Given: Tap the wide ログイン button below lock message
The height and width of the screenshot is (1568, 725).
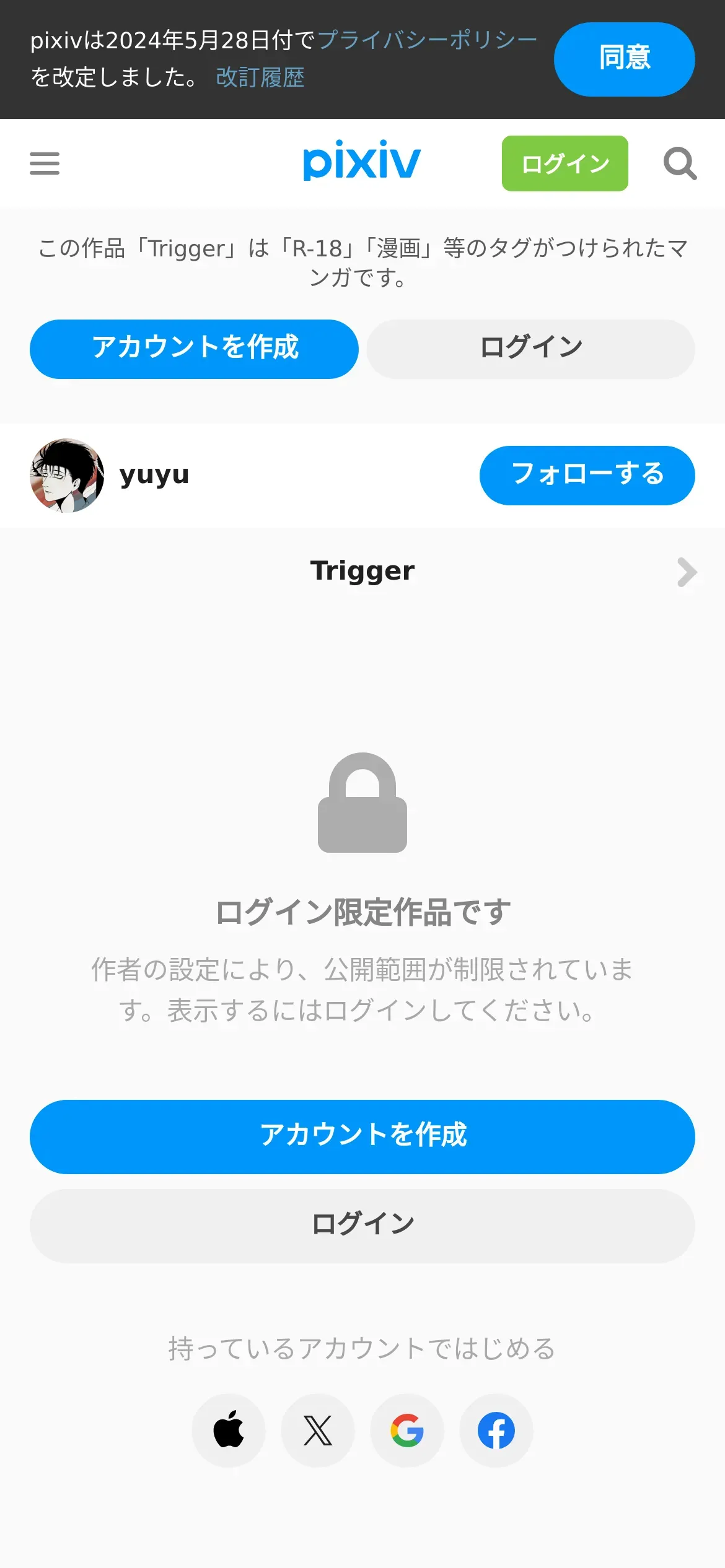Looking at the screenshot, I should (x=362, y=1226).
